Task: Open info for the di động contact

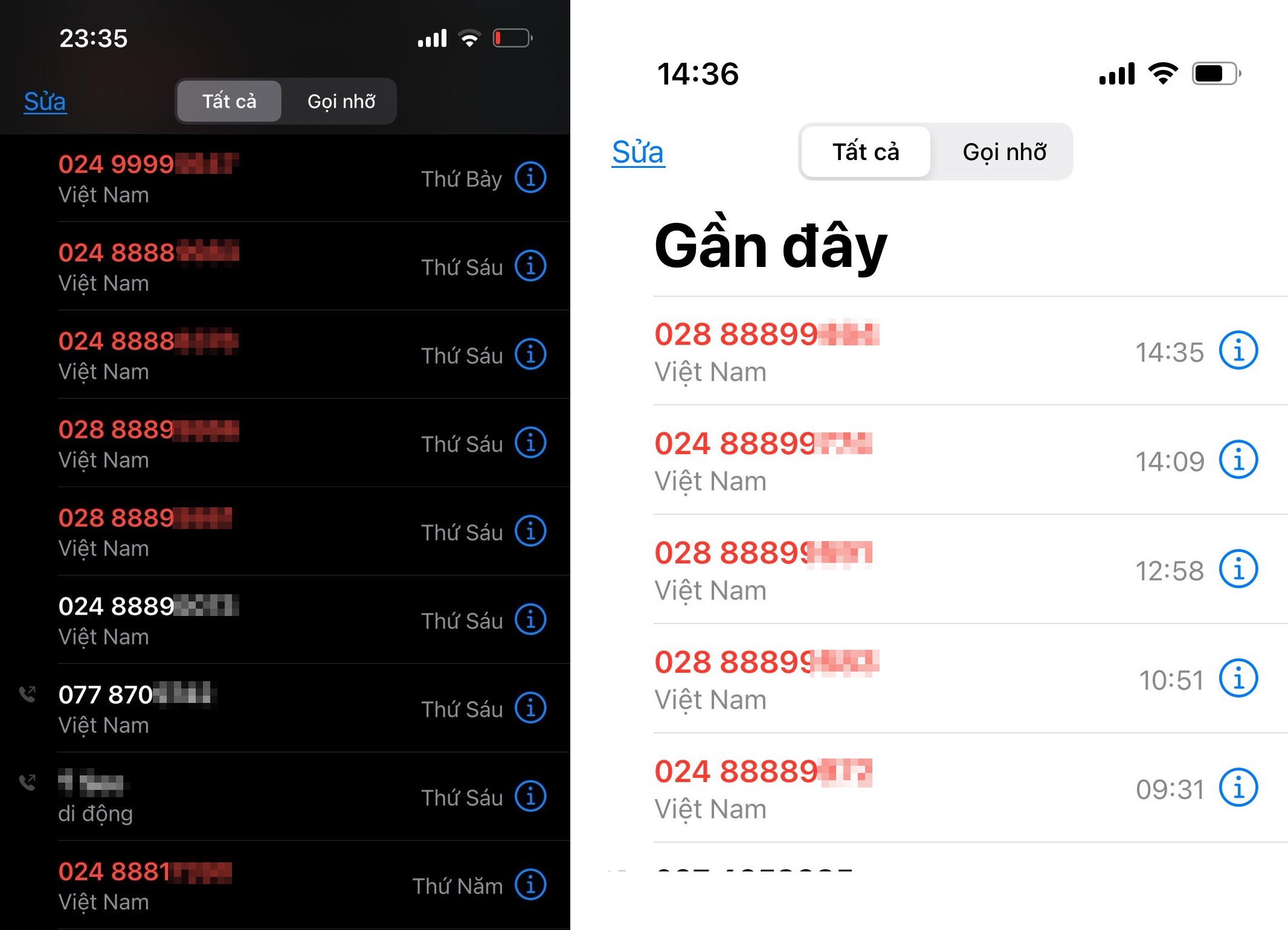Action: [530, 797]
